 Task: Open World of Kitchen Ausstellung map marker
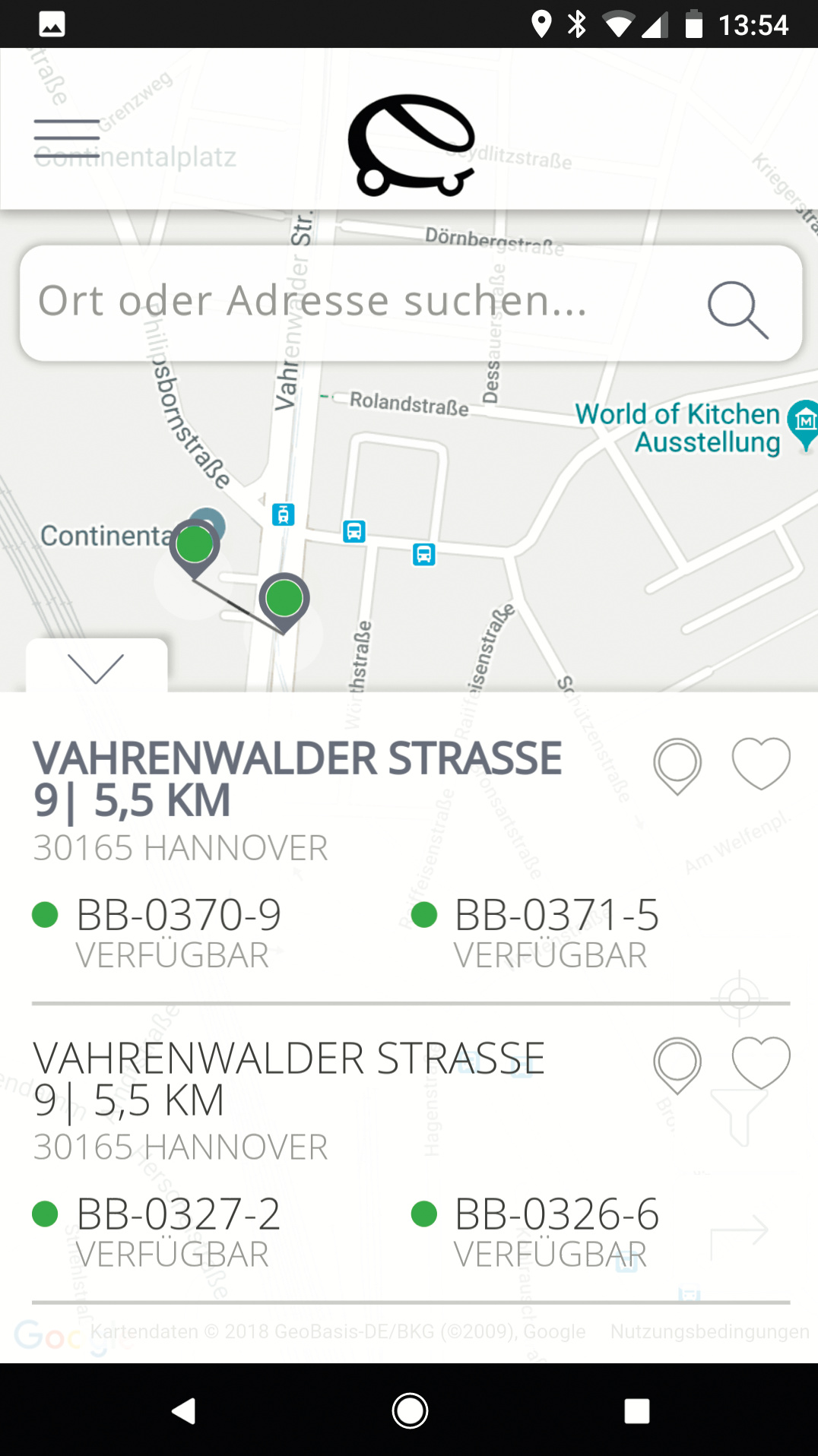click(x=803, y=421)
